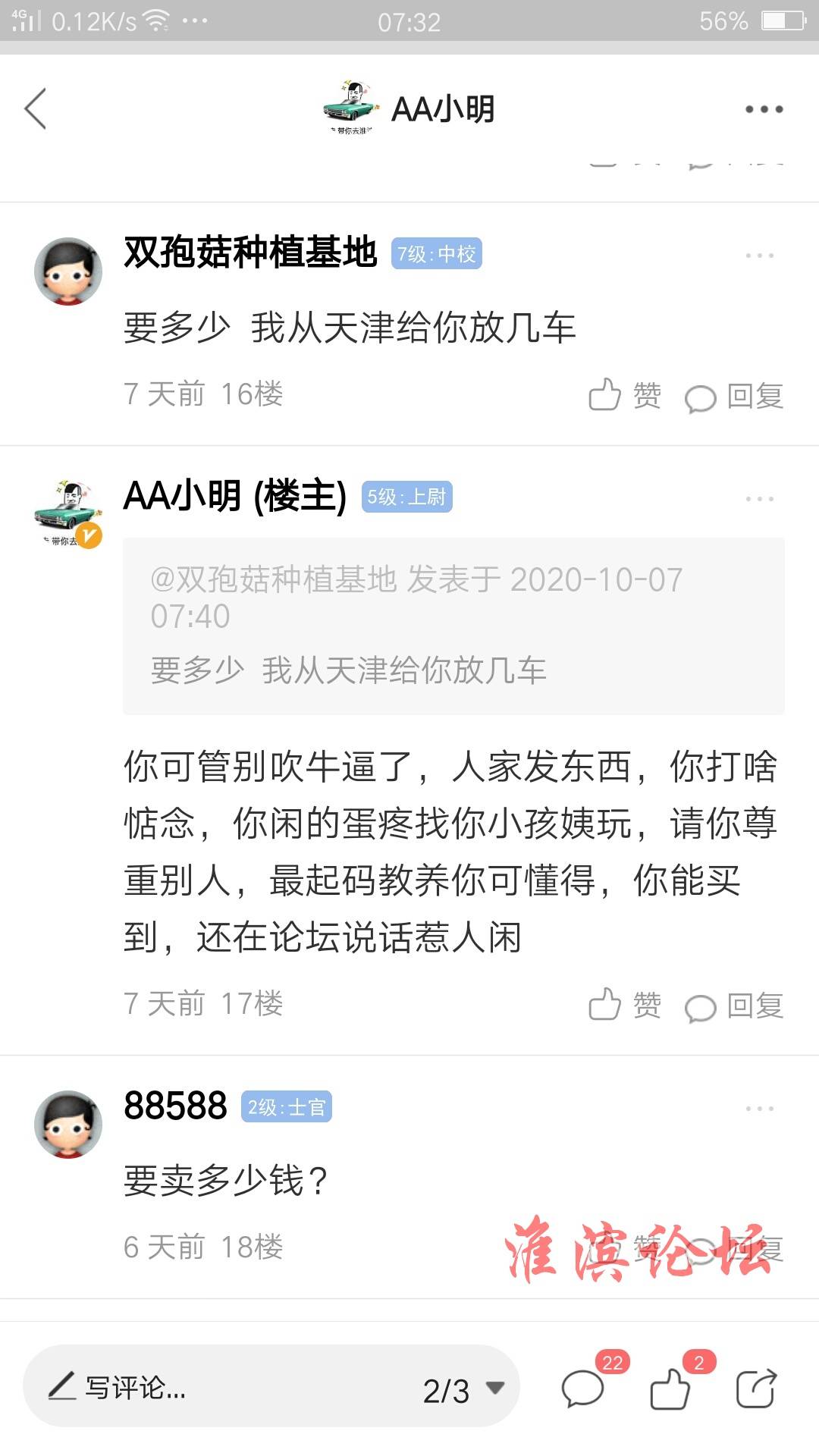Screen dimensions: 819x1456
Task: Open AA小明's avatar on floor 17
Action: pos(68,513)
